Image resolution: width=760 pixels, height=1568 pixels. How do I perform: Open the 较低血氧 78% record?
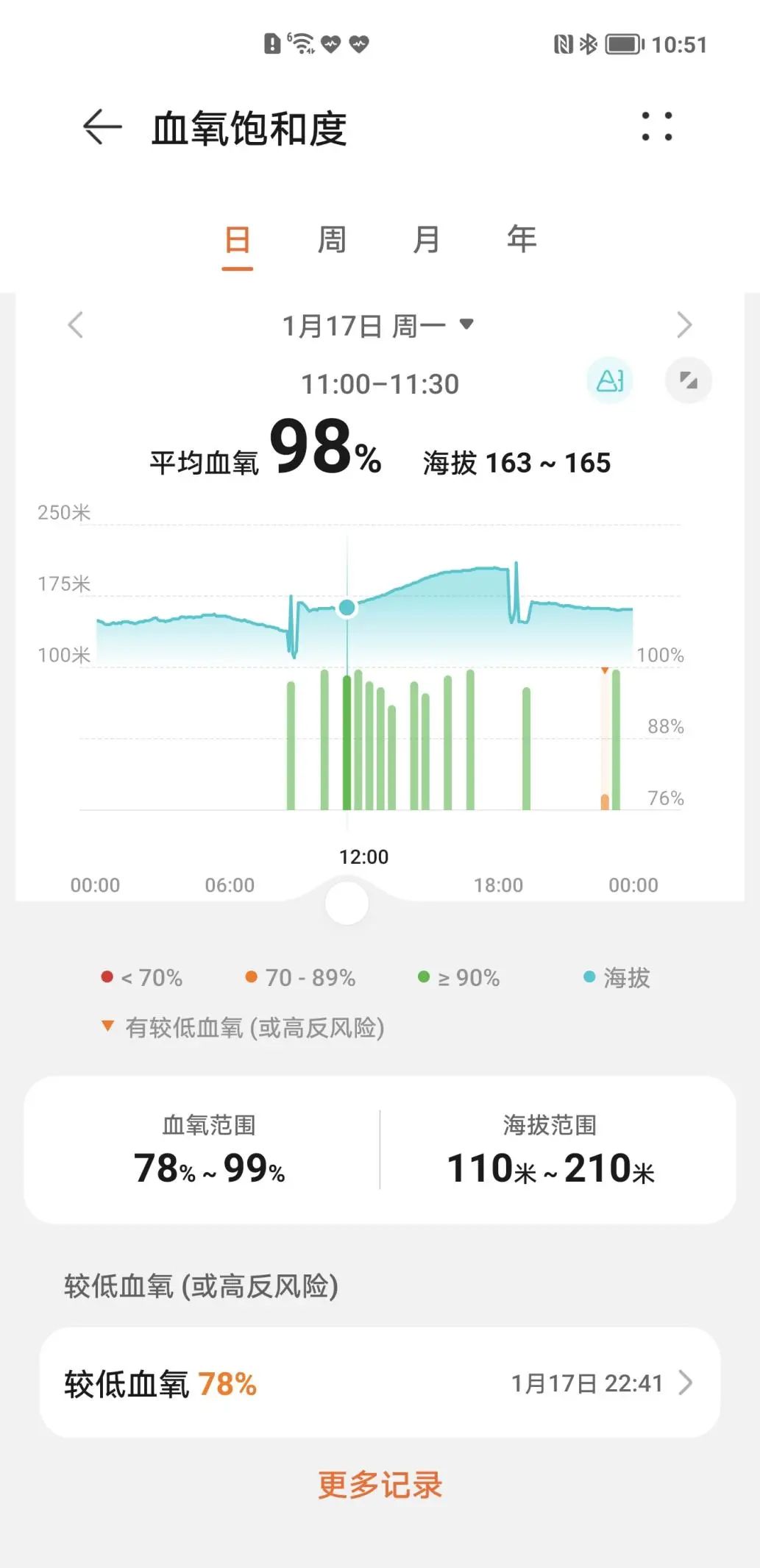click(x=380, y=1383)
